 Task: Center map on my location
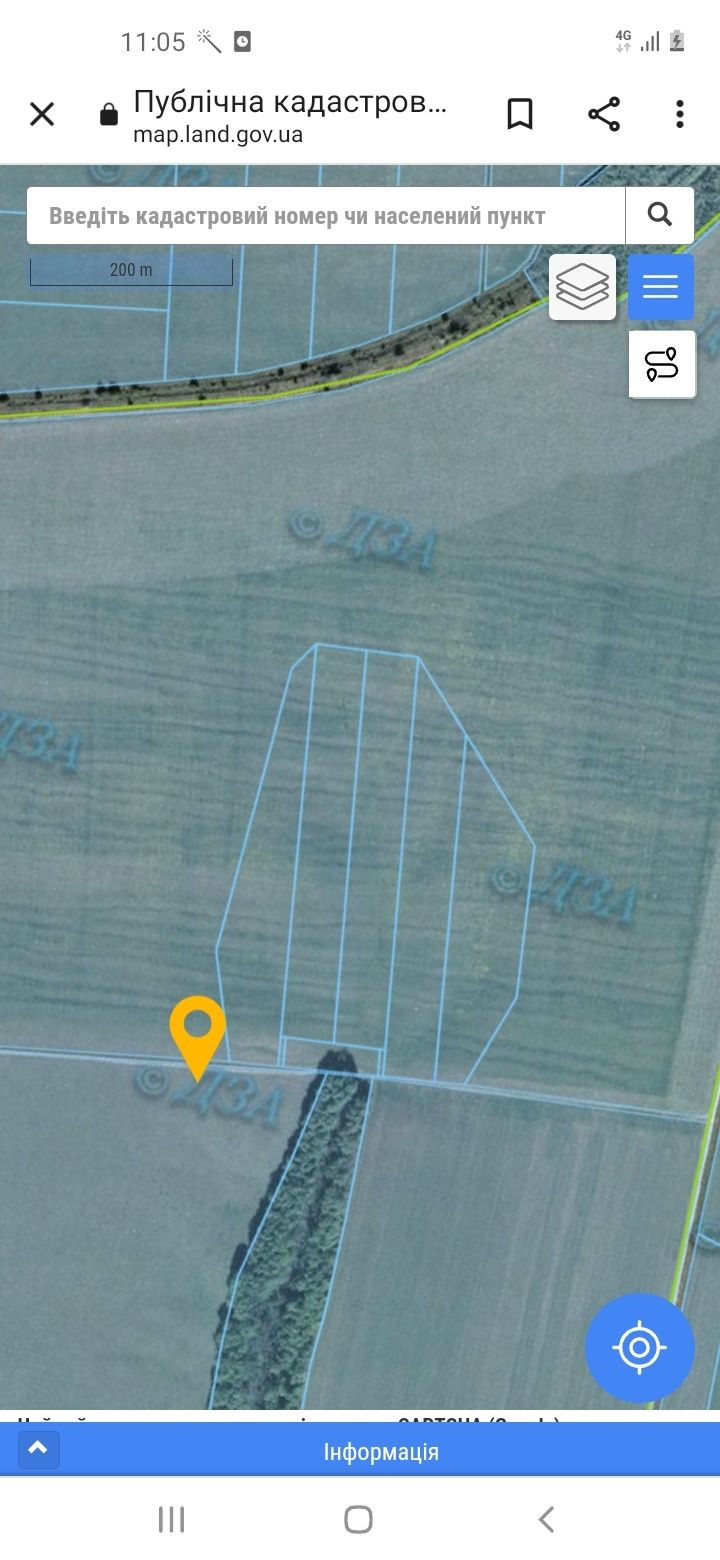click(x=639, y=1347)
